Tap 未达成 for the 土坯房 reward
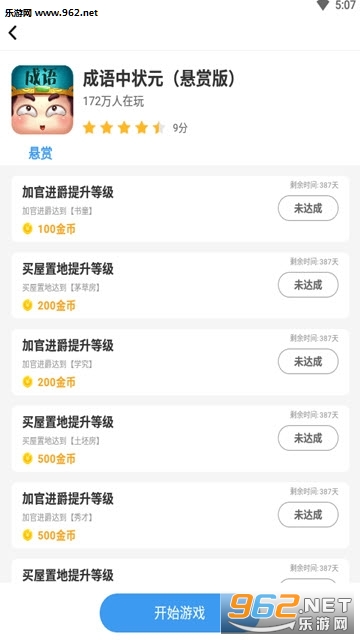The image size is (360, 640). coord(308,438)
